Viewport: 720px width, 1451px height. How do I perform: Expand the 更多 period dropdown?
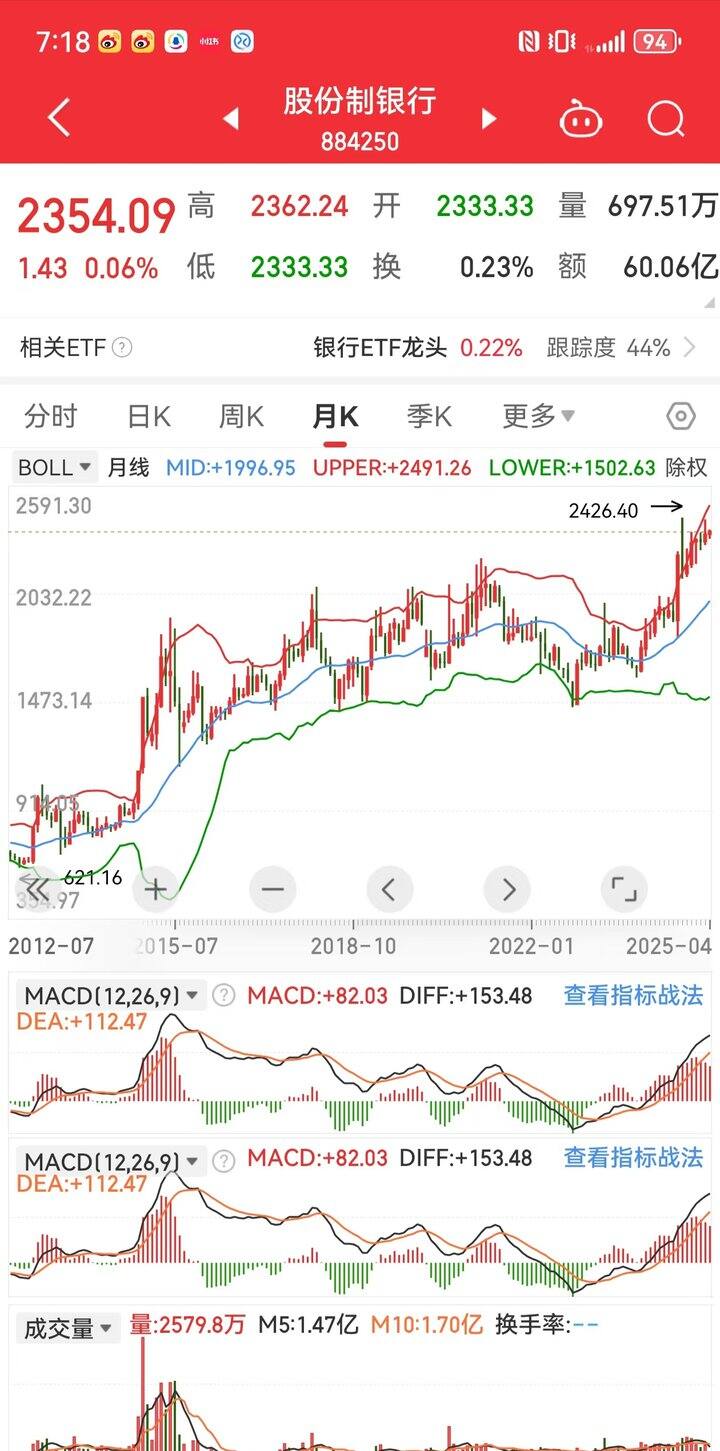(x=538, y=416)
